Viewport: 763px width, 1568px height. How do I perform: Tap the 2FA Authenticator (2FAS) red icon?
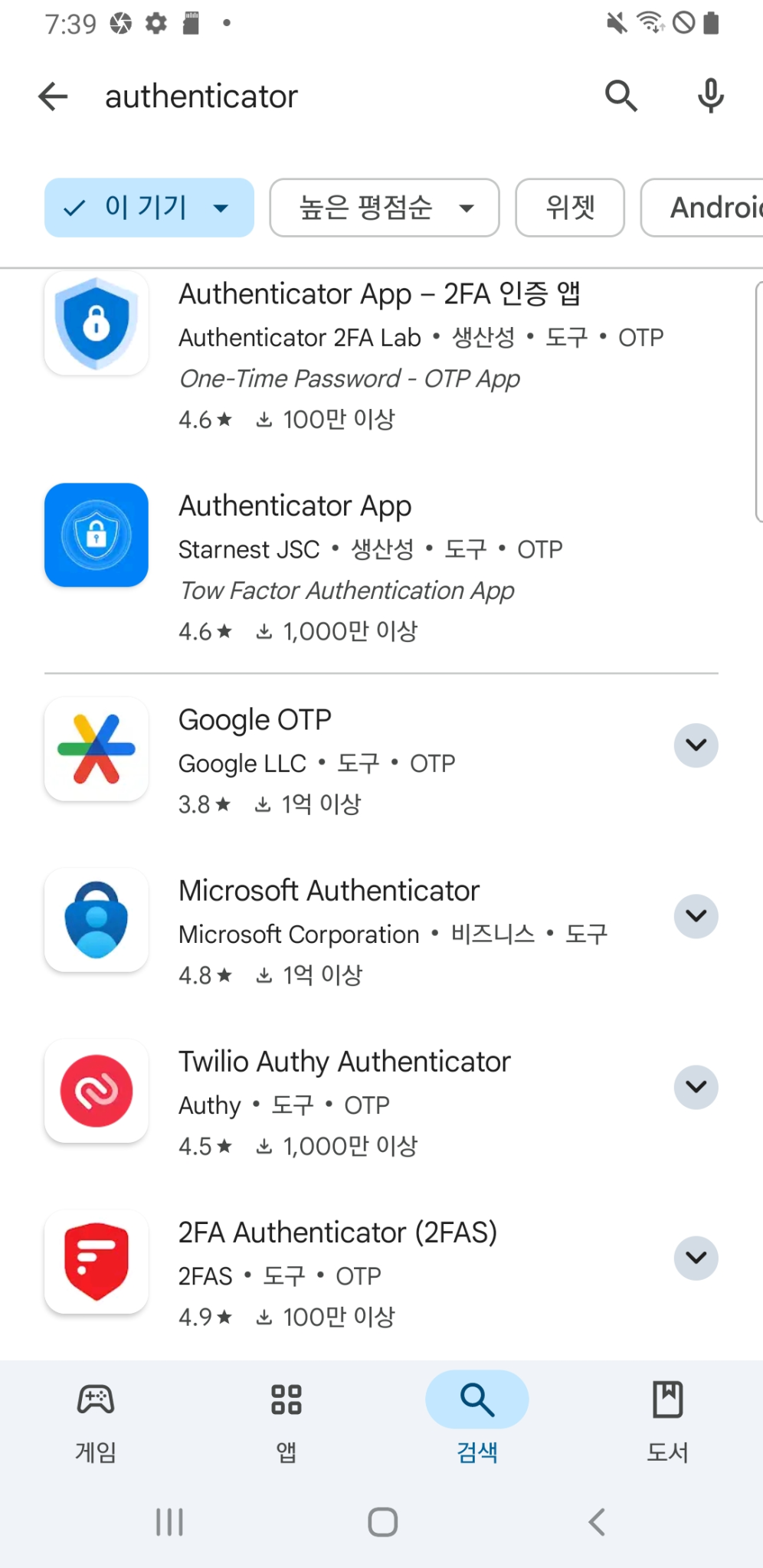(96, 1262)
